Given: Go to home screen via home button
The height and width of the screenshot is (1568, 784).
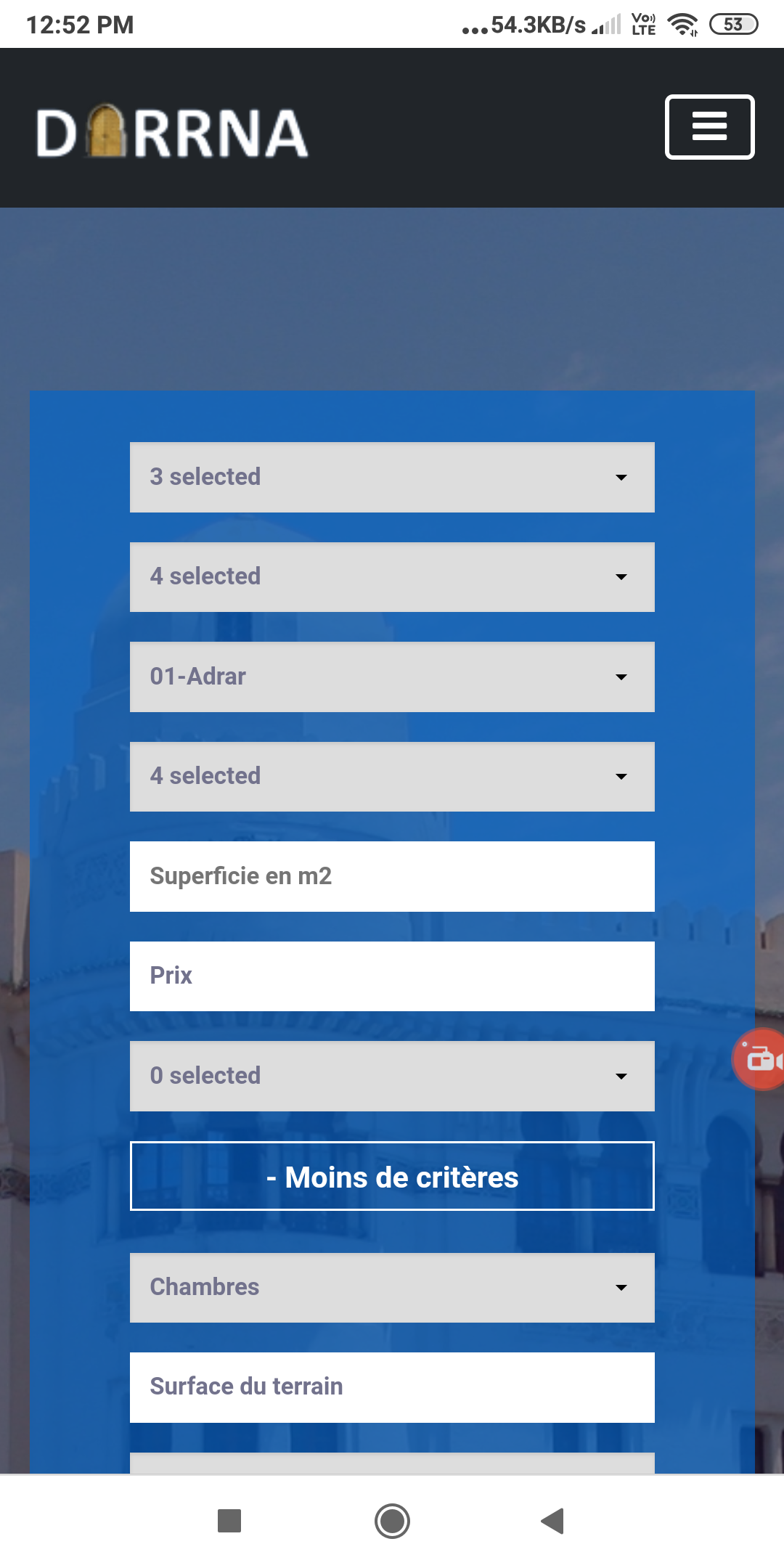Looking at the screenshot, I should (x=392, y=1521).
